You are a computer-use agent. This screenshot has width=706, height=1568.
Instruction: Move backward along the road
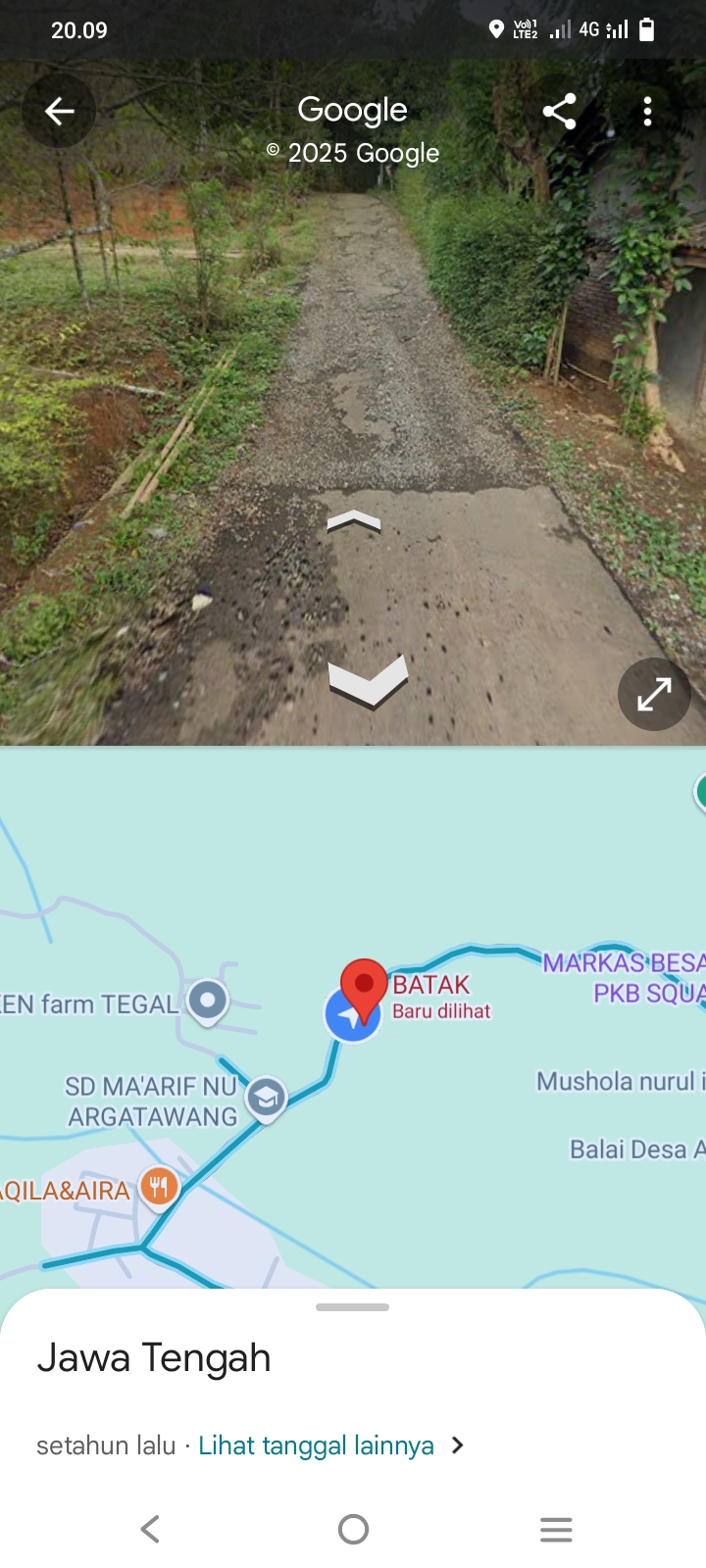[x=368, y=681]
